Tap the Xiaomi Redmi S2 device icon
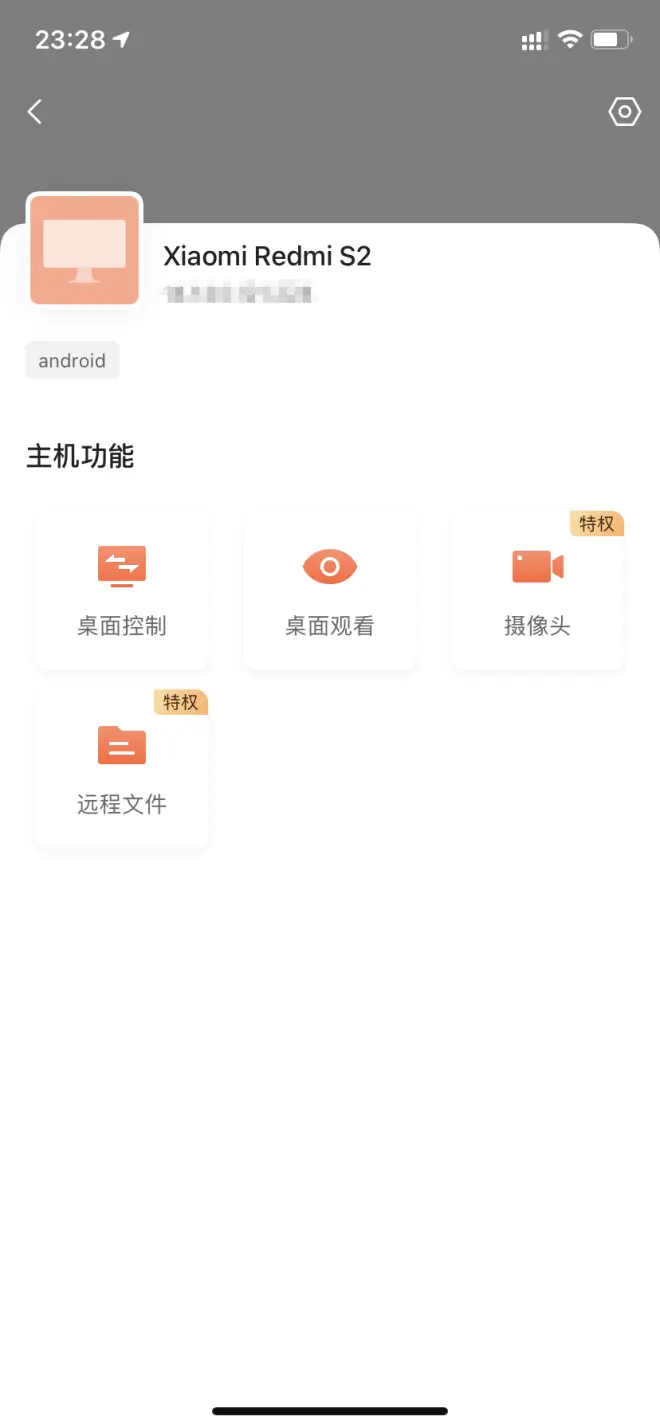Image resolution: width=660 pixels, height=1428 pixels. 84,250
